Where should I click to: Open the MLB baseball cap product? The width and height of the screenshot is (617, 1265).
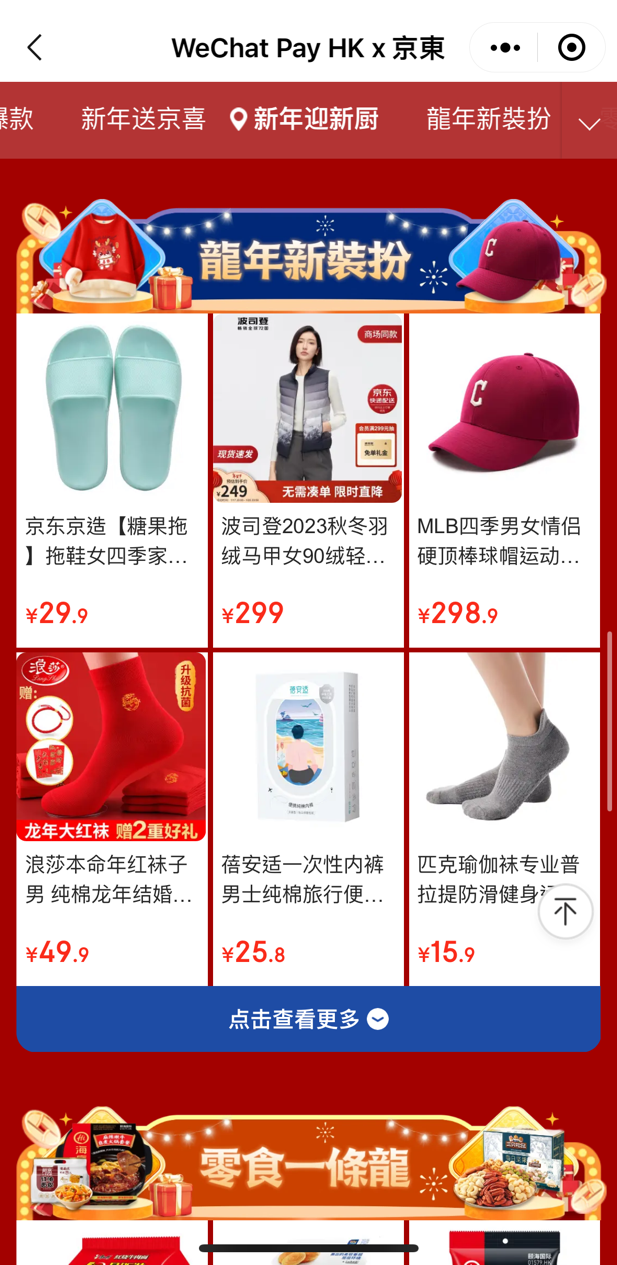(x=504, y=479)
